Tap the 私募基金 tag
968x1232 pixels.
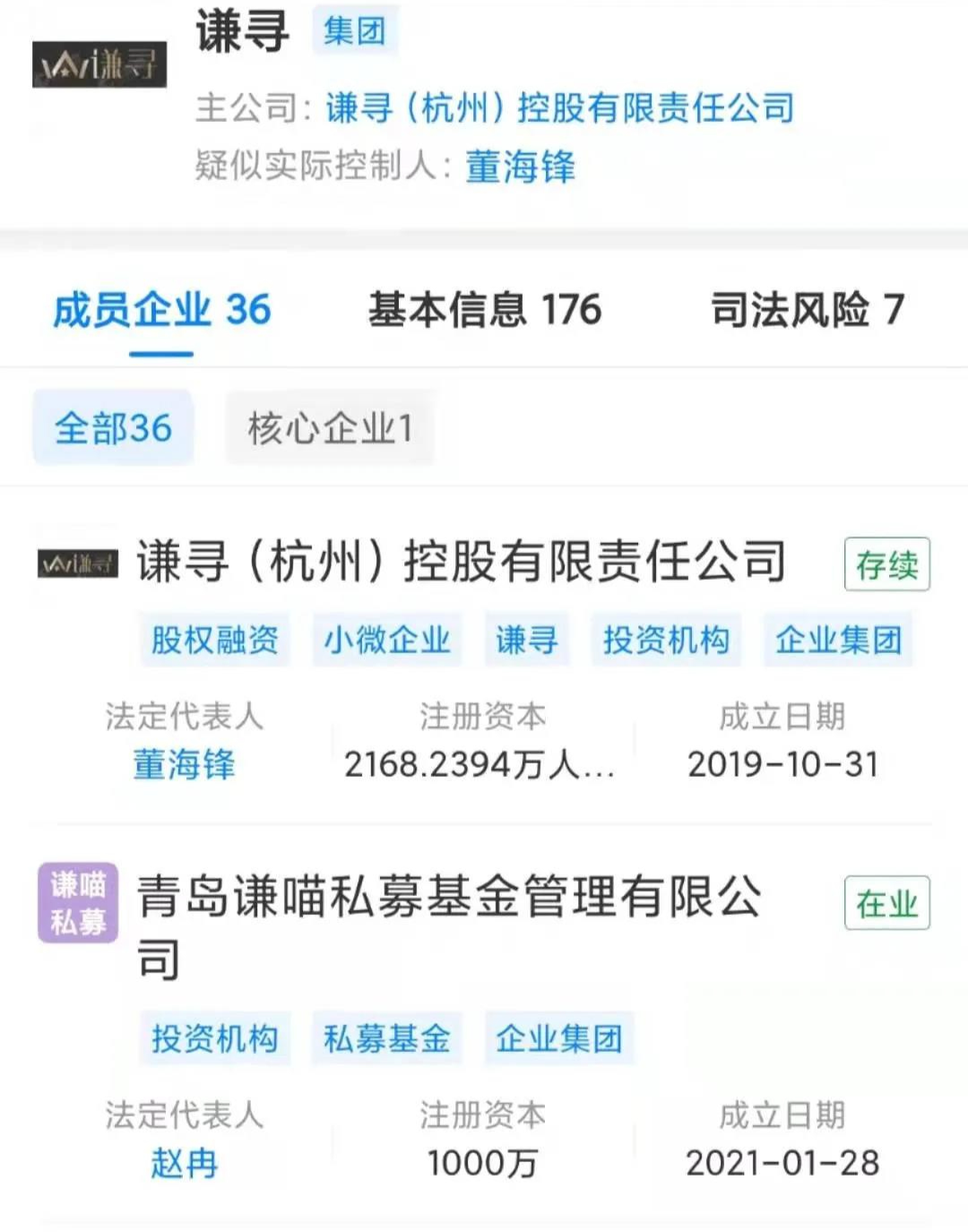click(x=386, y=1038)
